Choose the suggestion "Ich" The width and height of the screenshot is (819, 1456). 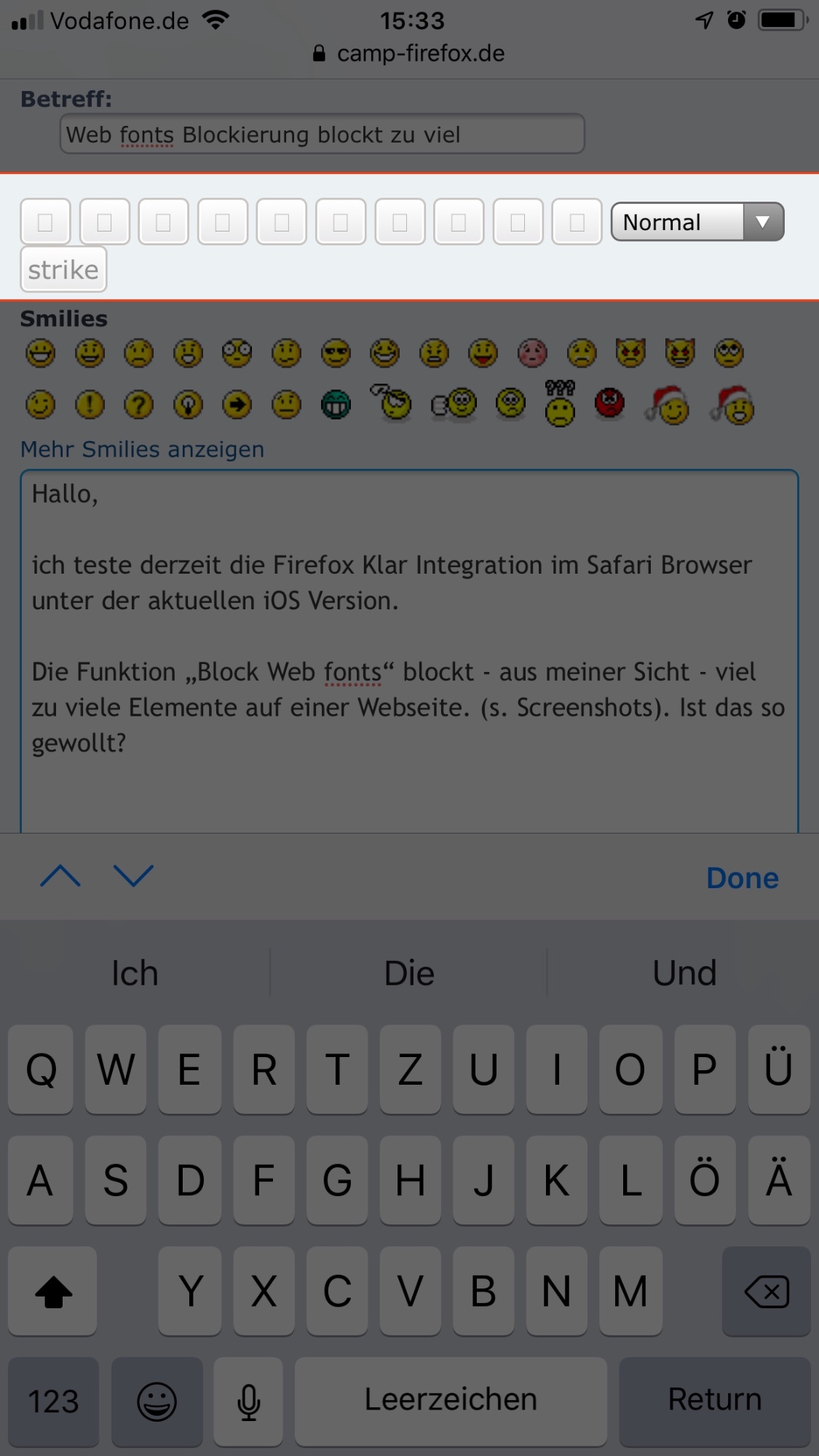(135, 973)
